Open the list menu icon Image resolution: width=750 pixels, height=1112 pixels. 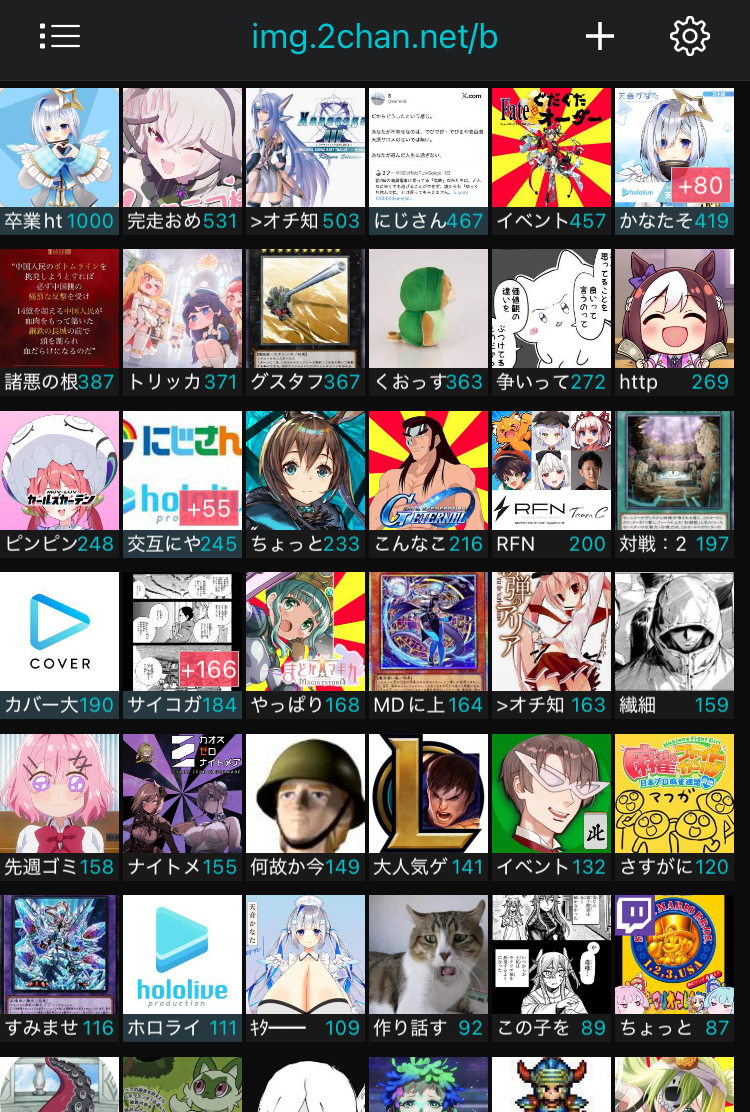[x=60, y=37]
